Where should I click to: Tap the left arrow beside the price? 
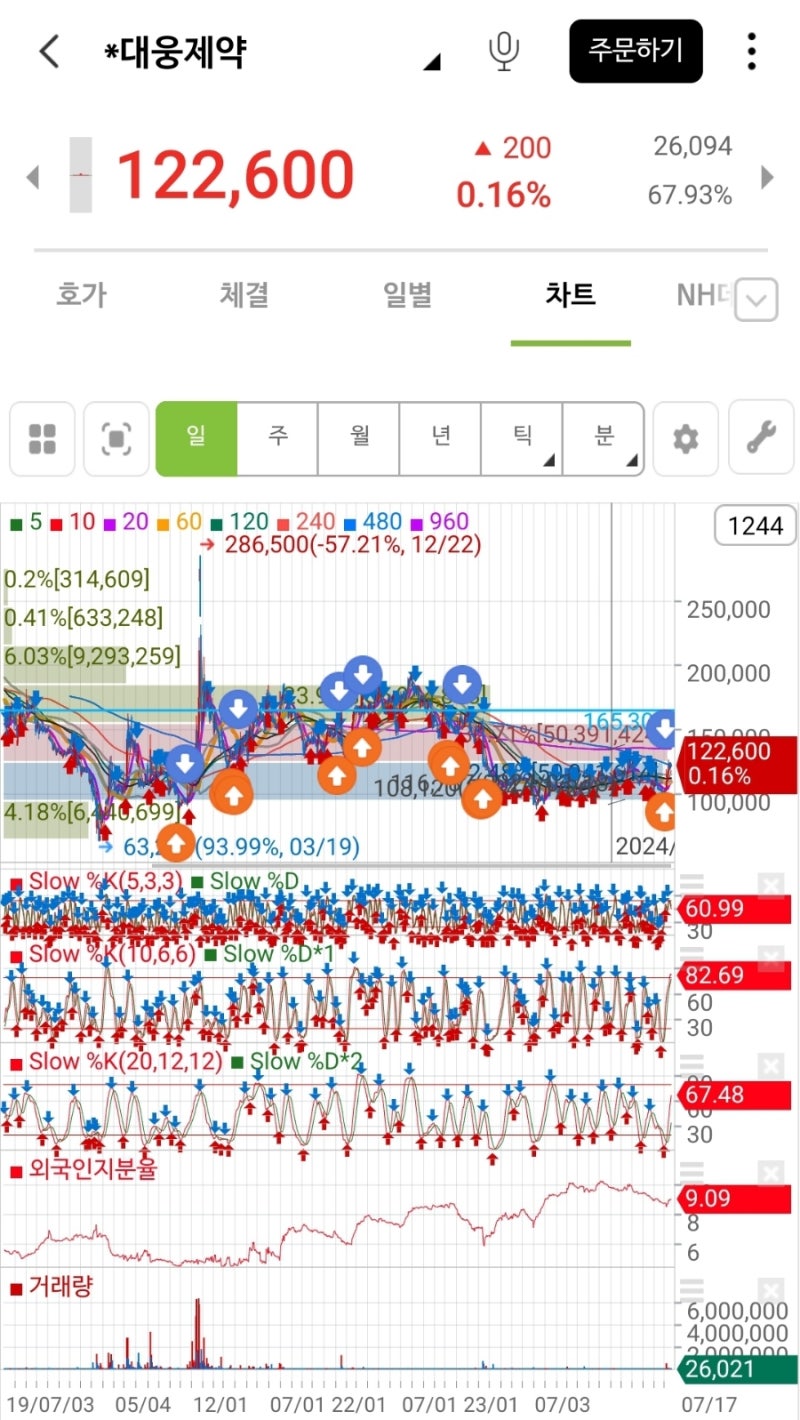pyautogui.click(x=31, y=178)
